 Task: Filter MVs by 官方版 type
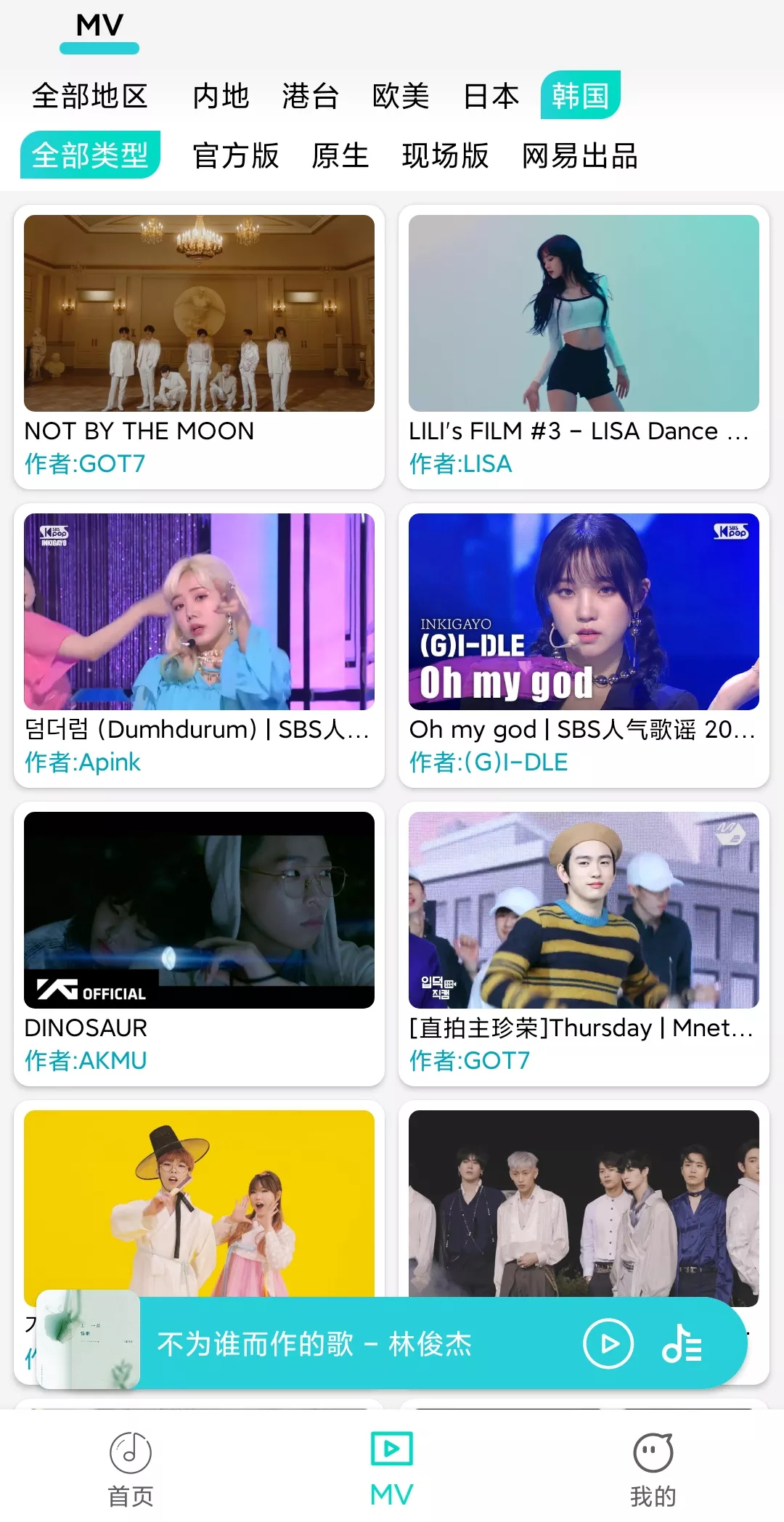[x=235, y=156]
